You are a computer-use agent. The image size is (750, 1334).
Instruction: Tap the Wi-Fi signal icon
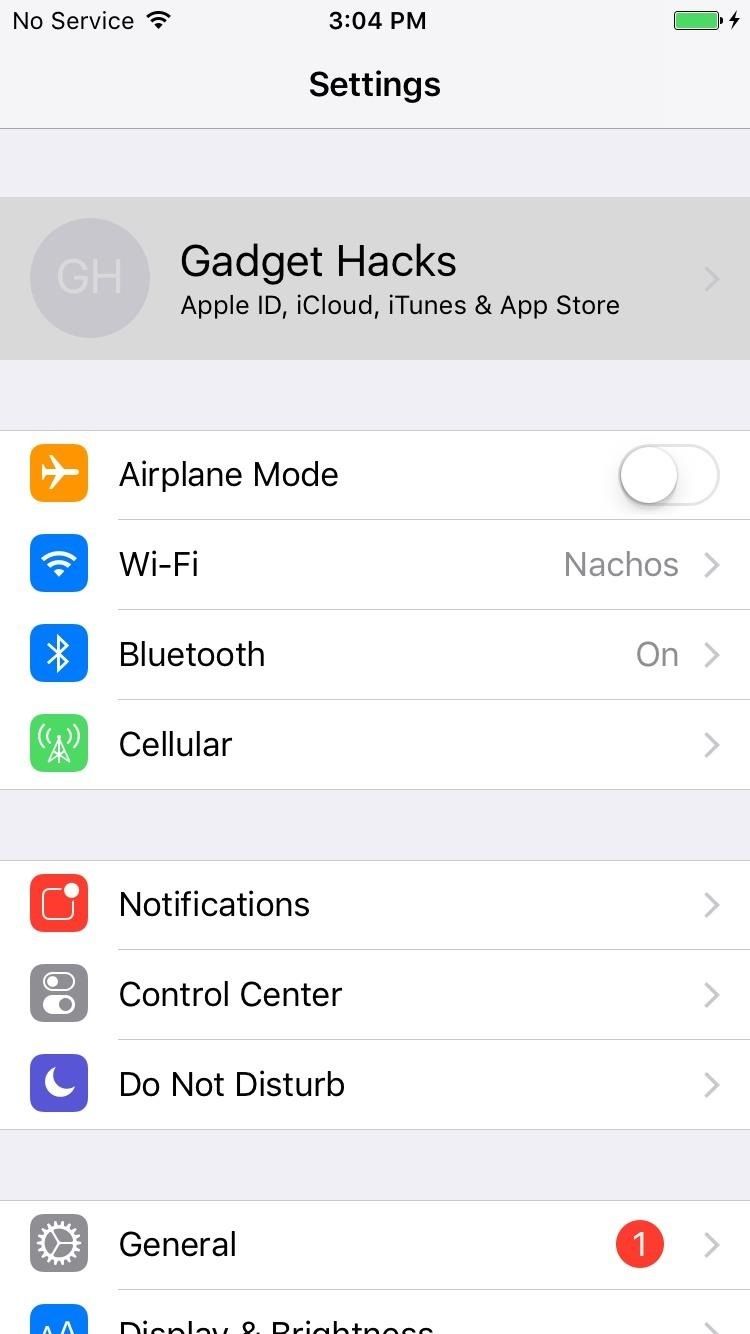(59, 564)
